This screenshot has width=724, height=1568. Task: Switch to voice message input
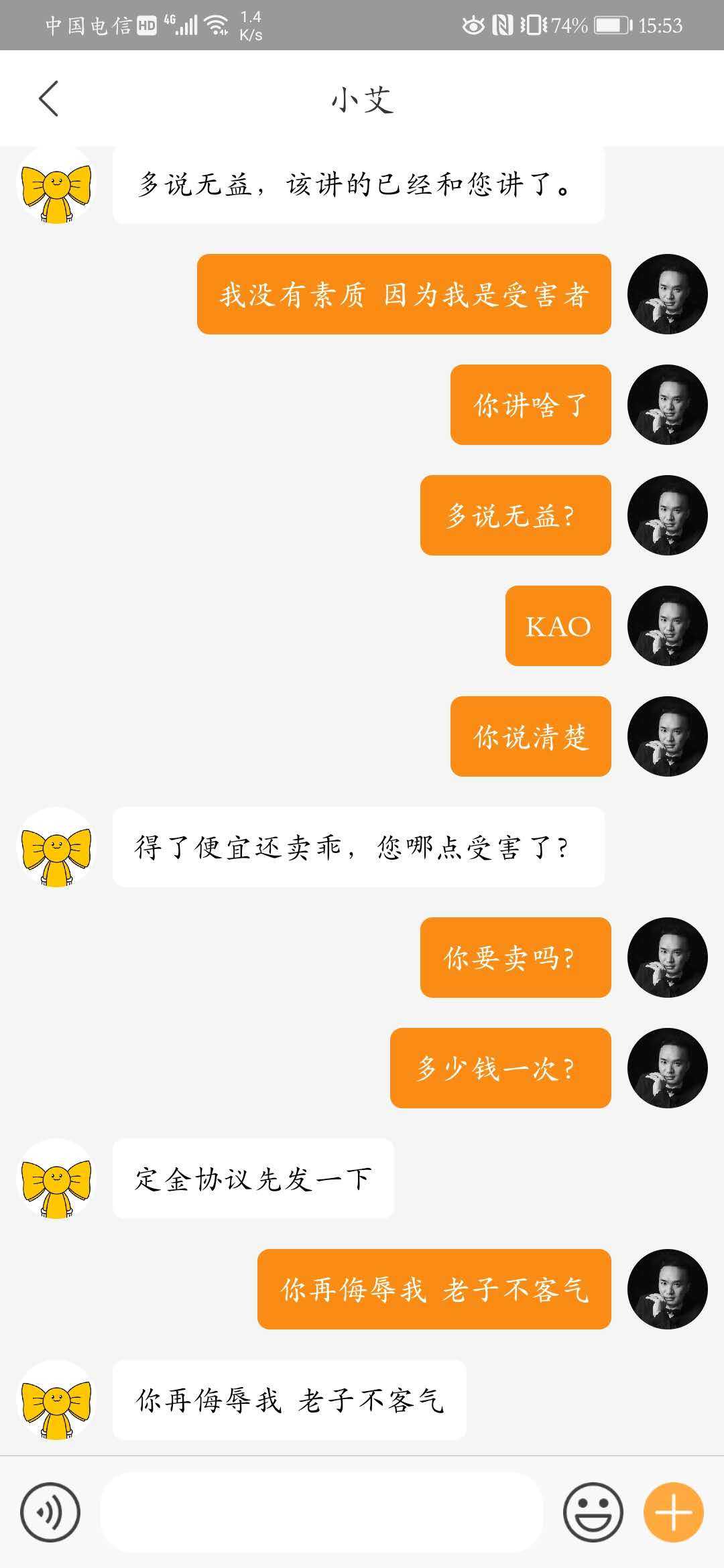click(x=50, y=1512)
